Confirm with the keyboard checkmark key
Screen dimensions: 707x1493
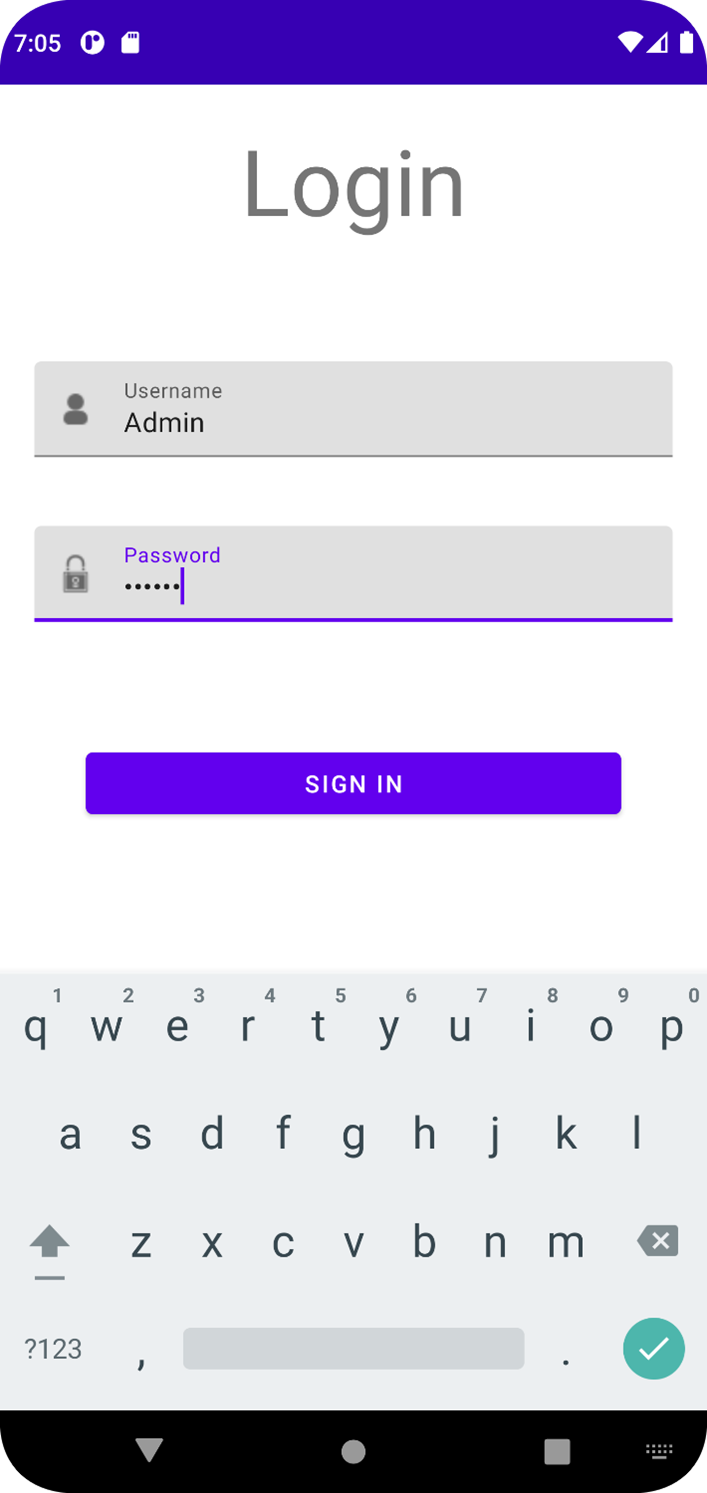click(654, 1349)
